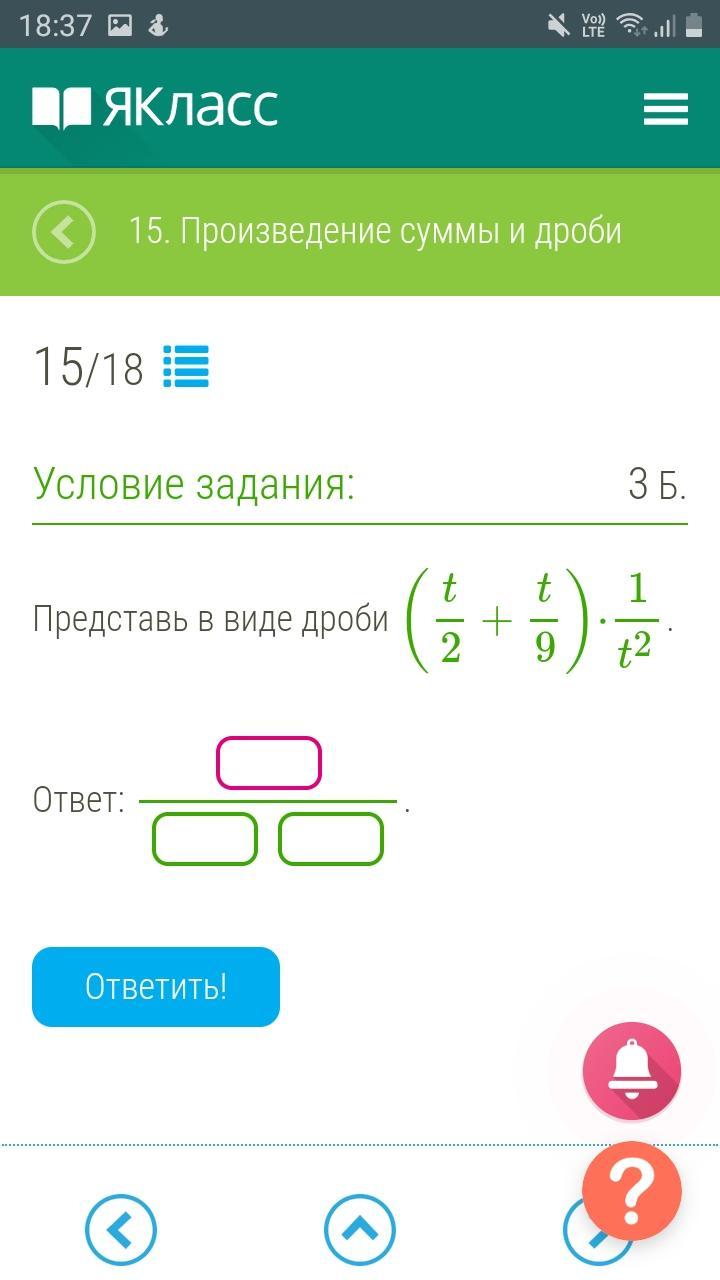Open the ЯКласс home logo
Screen dimensions: 720x1280
[155, 108]
